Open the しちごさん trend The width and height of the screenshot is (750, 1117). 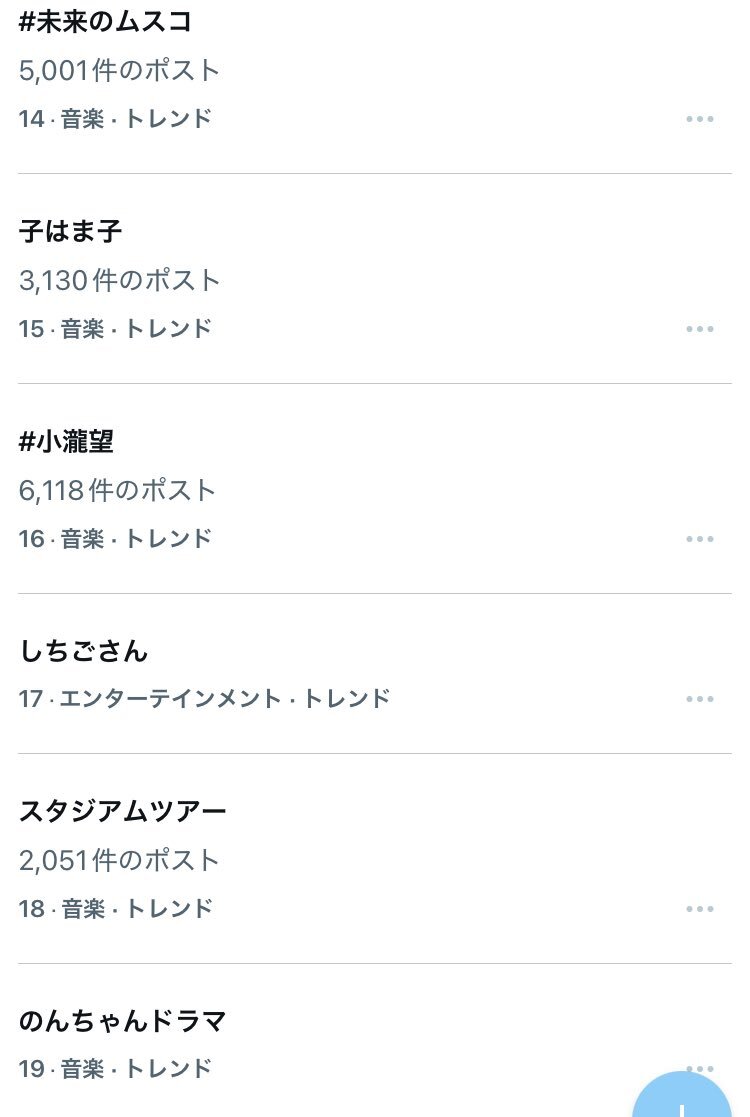coord(84,651)
